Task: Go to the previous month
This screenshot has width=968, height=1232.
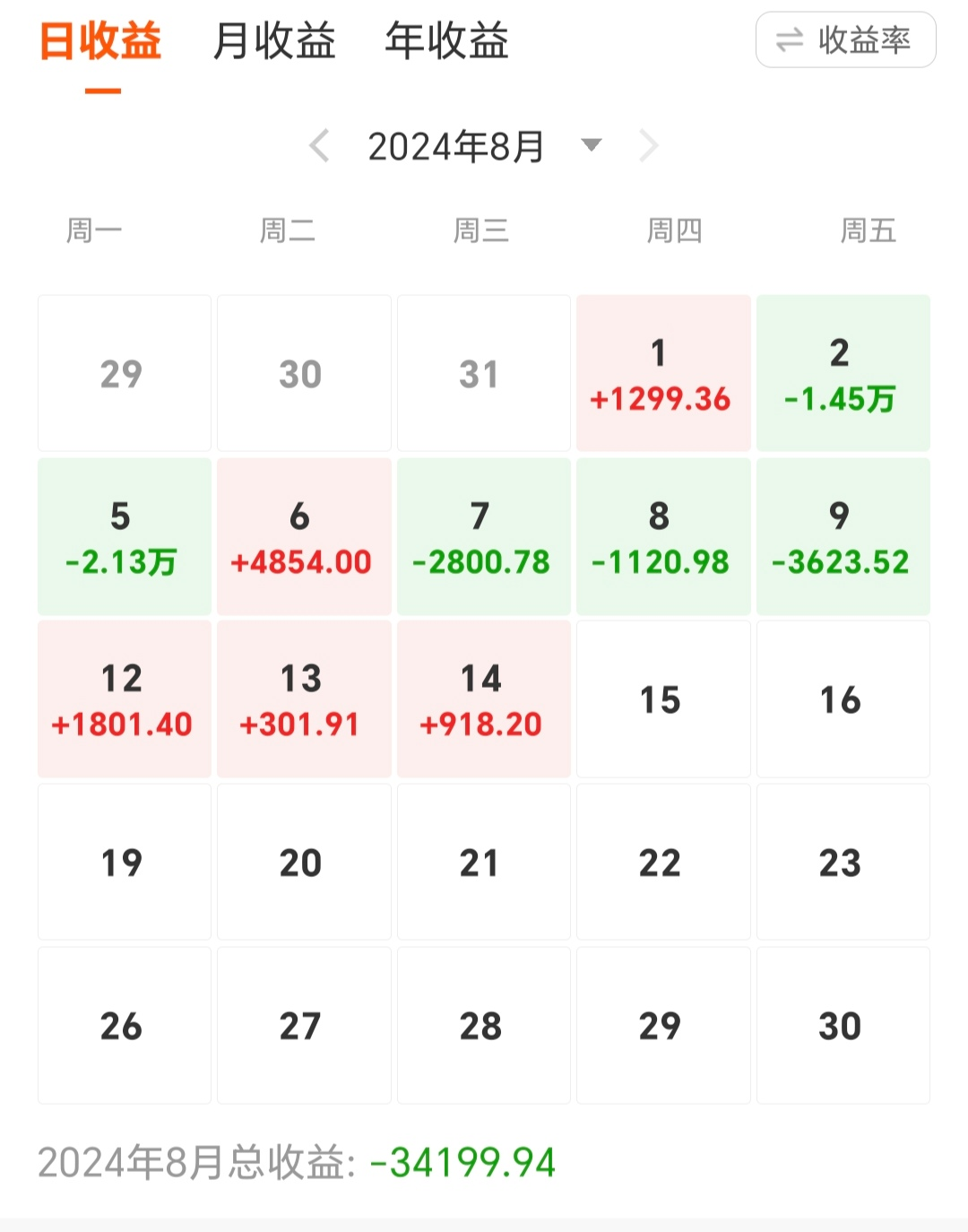Action: [x=320, y=145]
